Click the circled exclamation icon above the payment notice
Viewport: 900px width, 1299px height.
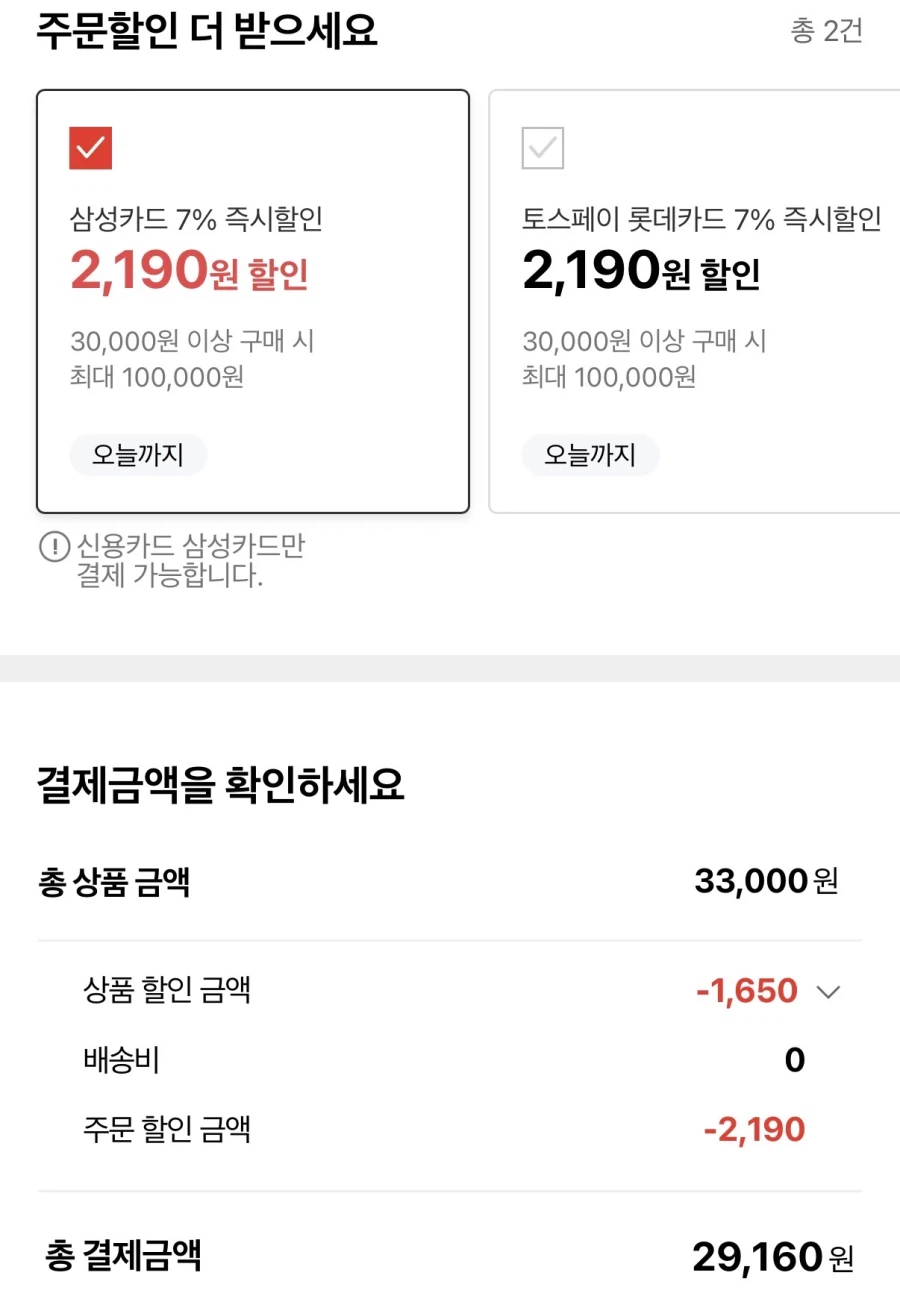[47, 545]
